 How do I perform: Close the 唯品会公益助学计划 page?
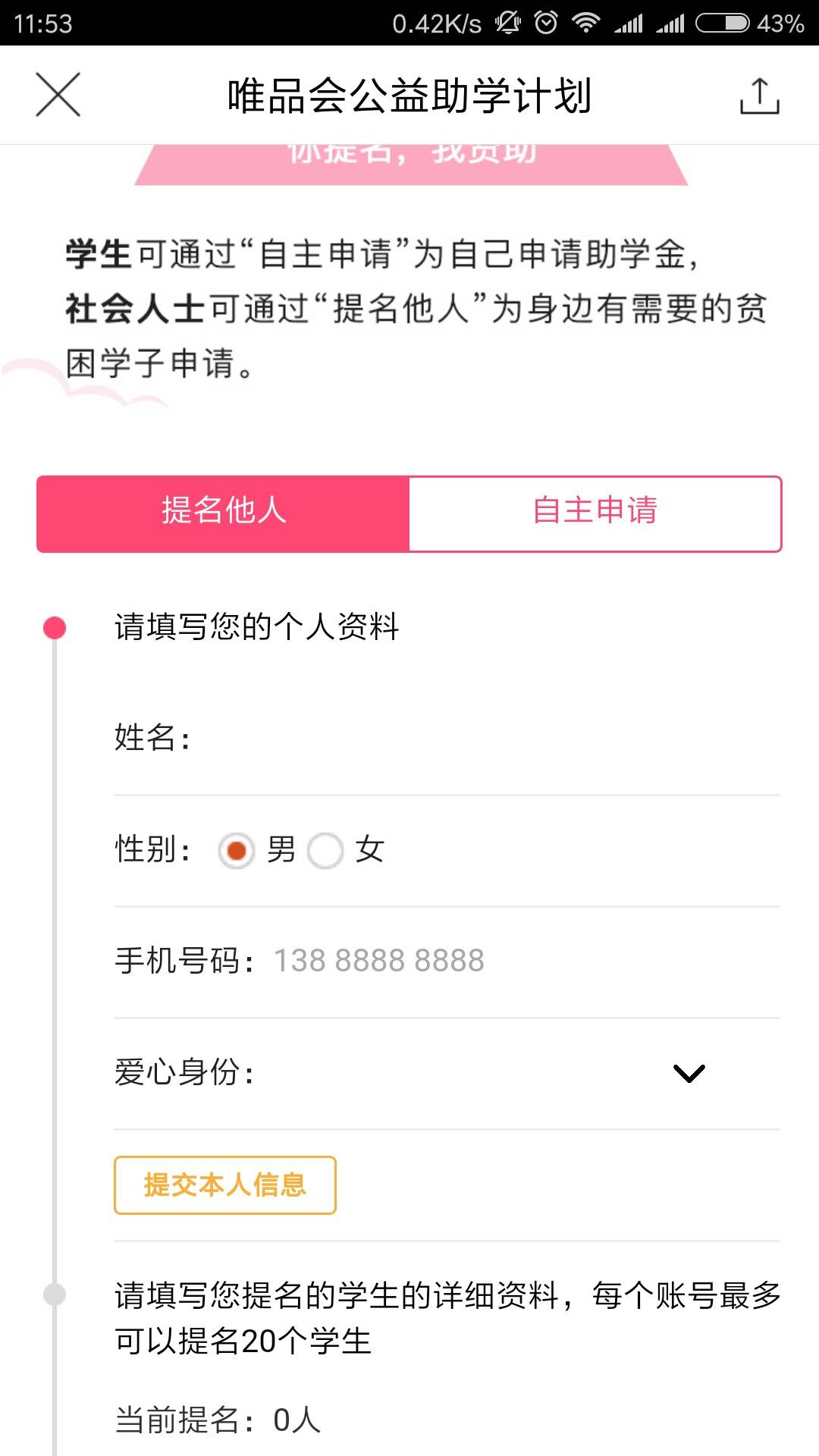click(58, 96)
